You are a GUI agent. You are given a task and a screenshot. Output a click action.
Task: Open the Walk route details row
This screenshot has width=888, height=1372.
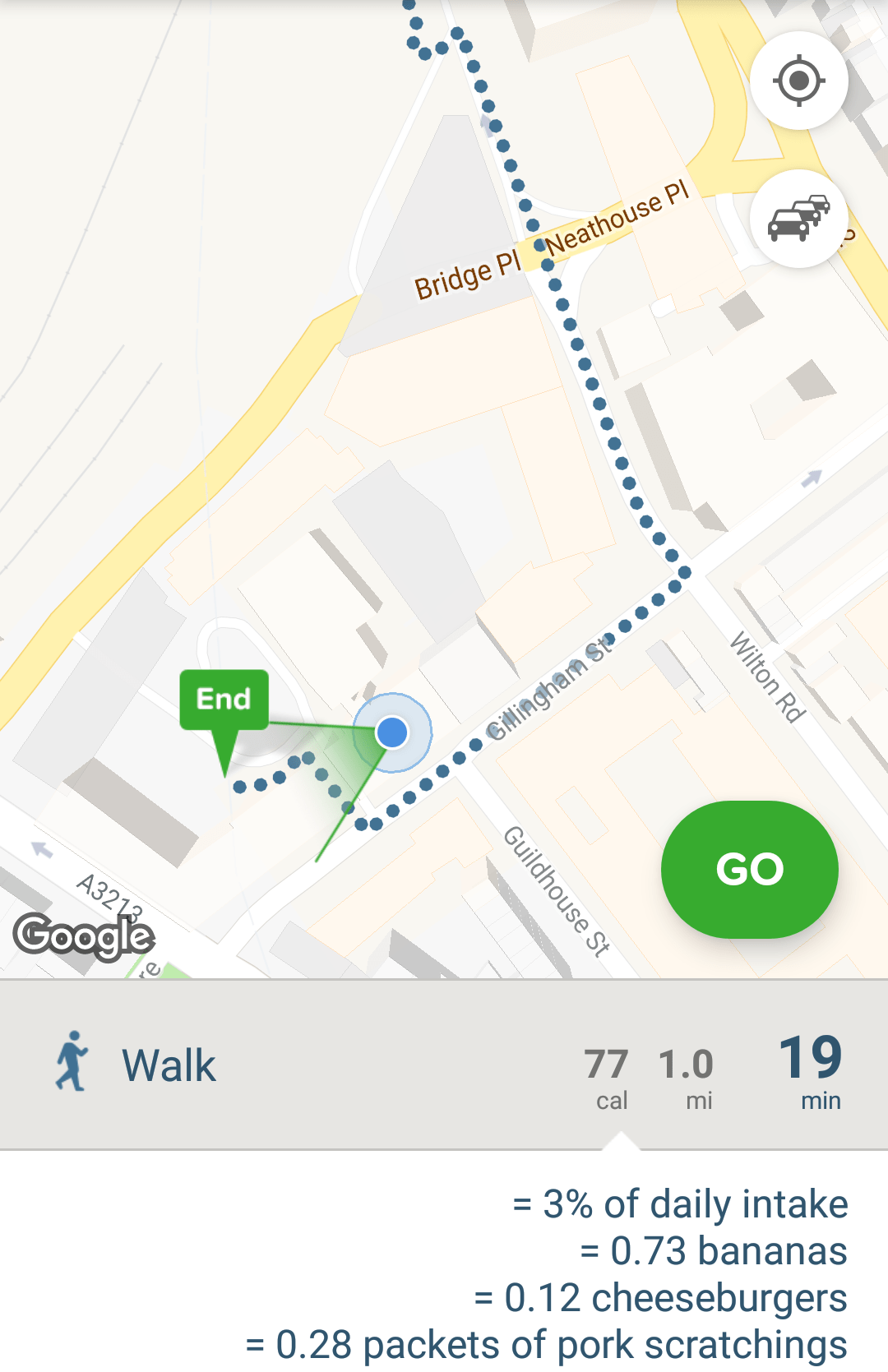click(444, 1065)
